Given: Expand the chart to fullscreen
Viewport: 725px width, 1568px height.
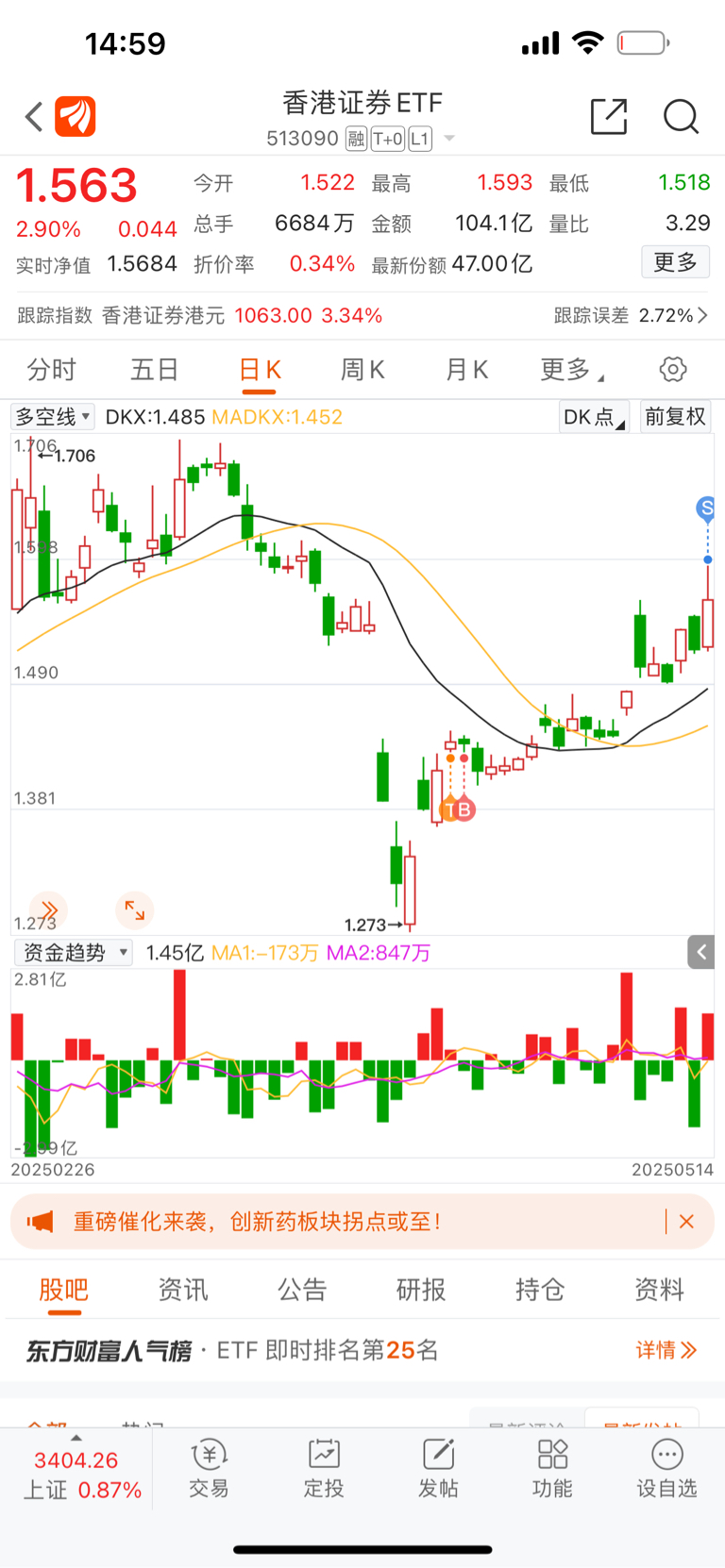Looking at the screenshot, I should pos(135,910).
